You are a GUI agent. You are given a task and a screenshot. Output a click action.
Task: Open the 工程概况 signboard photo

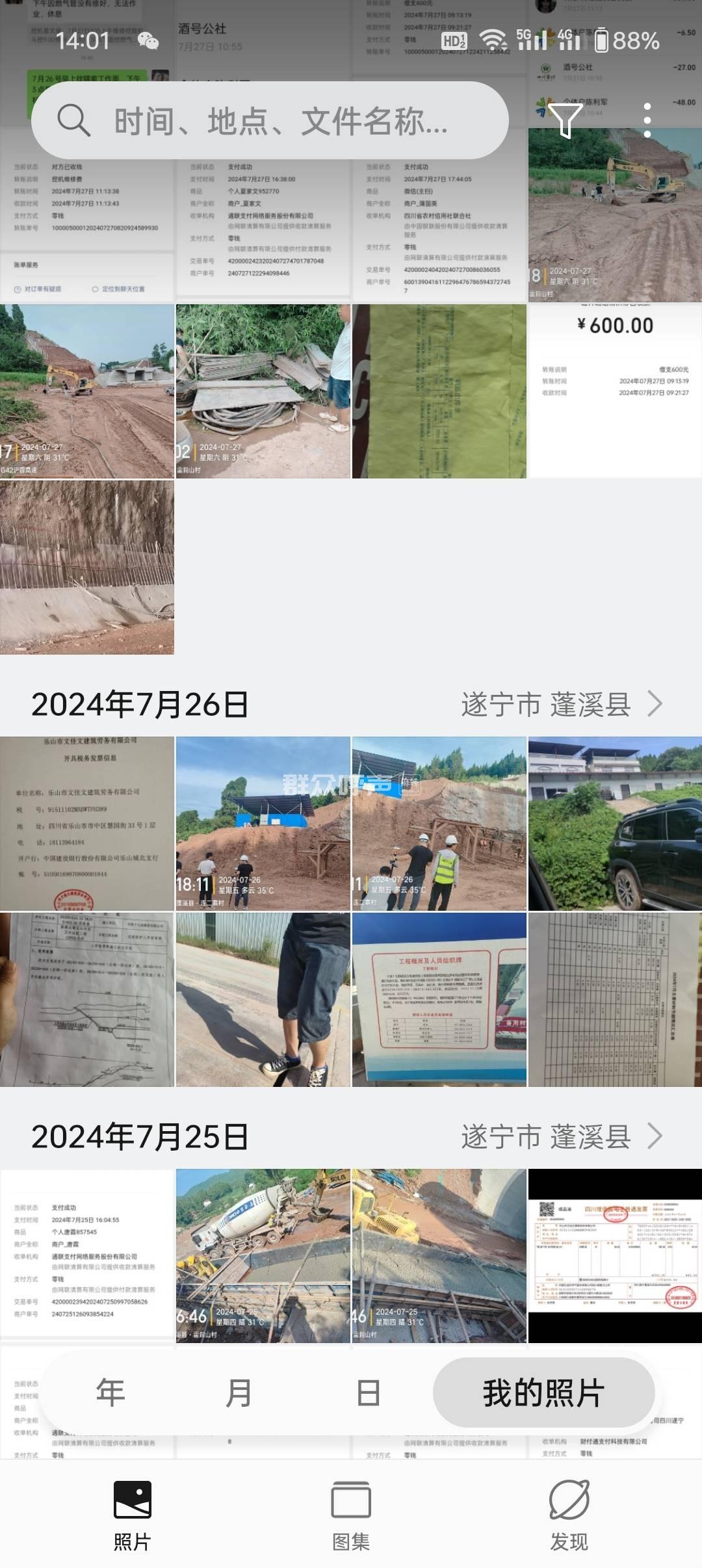tap(439, 1000)
